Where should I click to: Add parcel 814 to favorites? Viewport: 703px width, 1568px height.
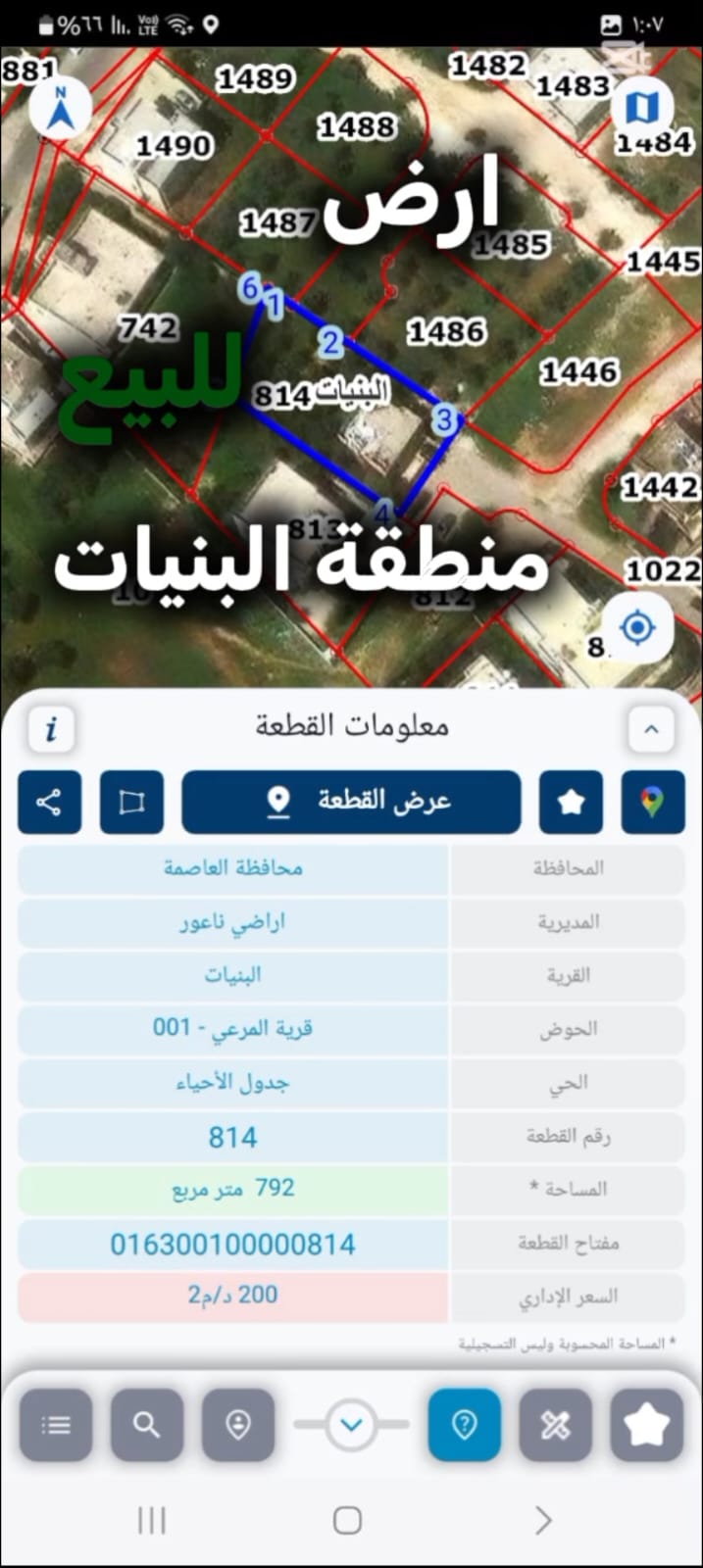[x=571, y=803]
